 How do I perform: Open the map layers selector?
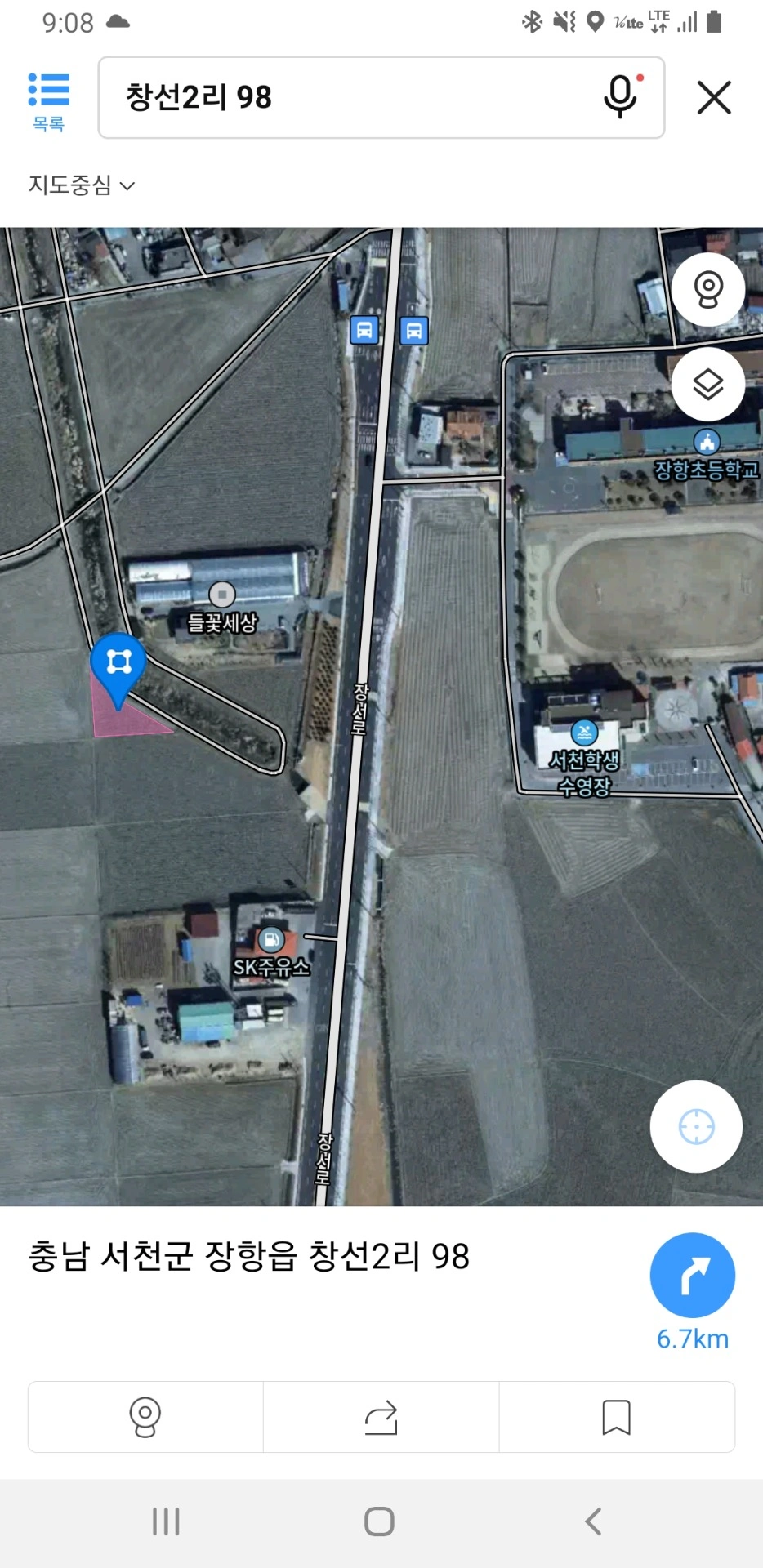click(708, 384)
